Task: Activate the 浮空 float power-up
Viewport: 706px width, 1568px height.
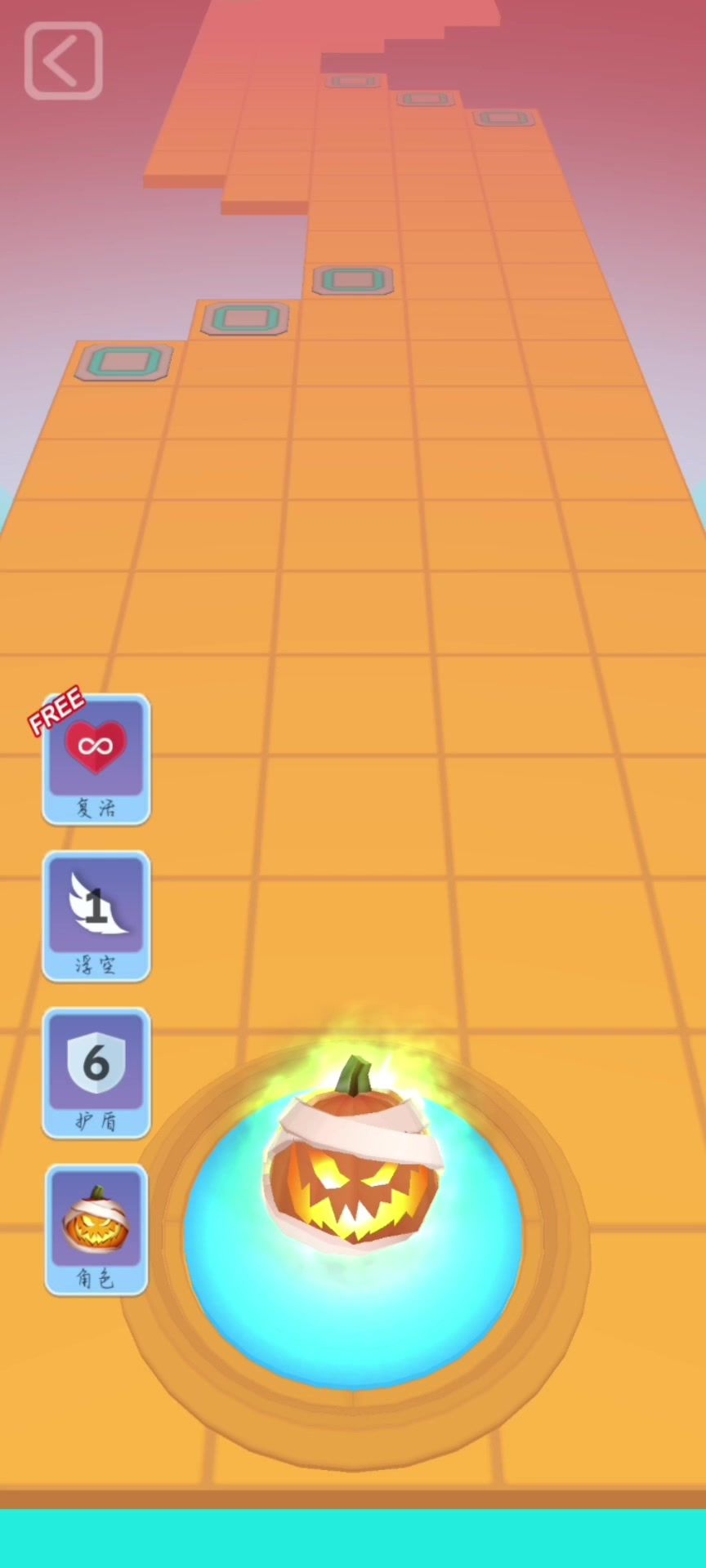Action: (x=96, y=915)
